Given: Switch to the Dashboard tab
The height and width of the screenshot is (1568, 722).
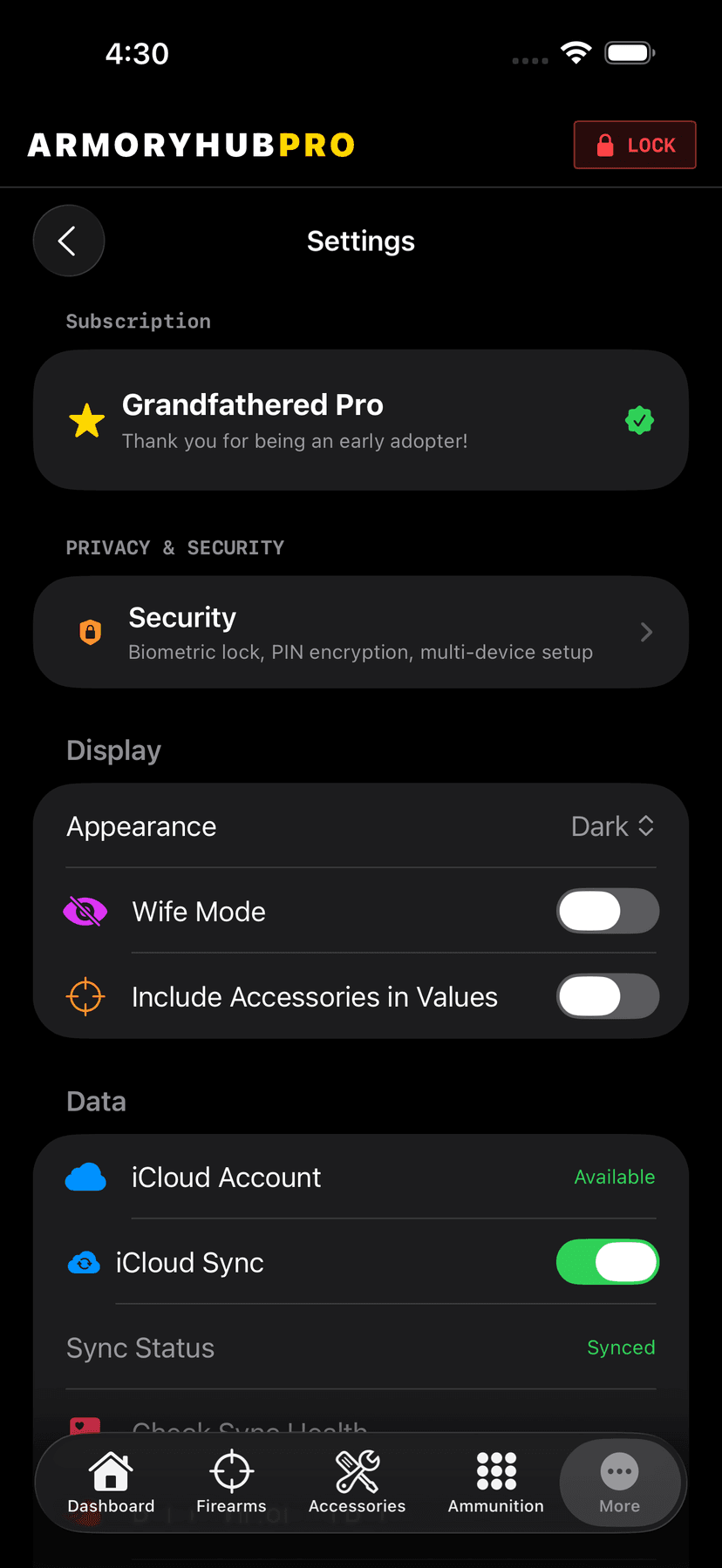Looking at the screenshot, I should 111,1483.
